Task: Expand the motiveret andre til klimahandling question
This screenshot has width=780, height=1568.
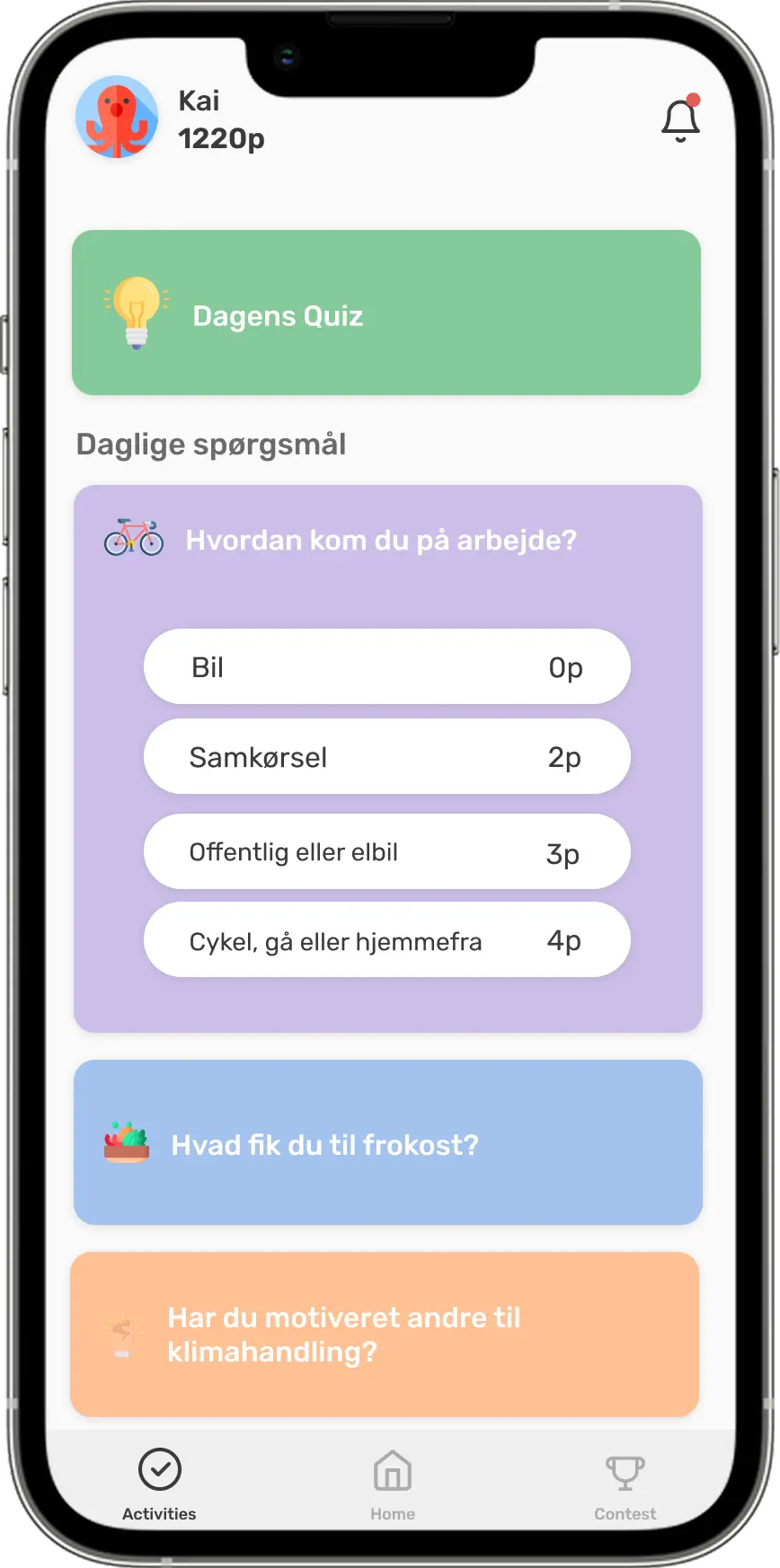Action: (x=385, y=1335)
